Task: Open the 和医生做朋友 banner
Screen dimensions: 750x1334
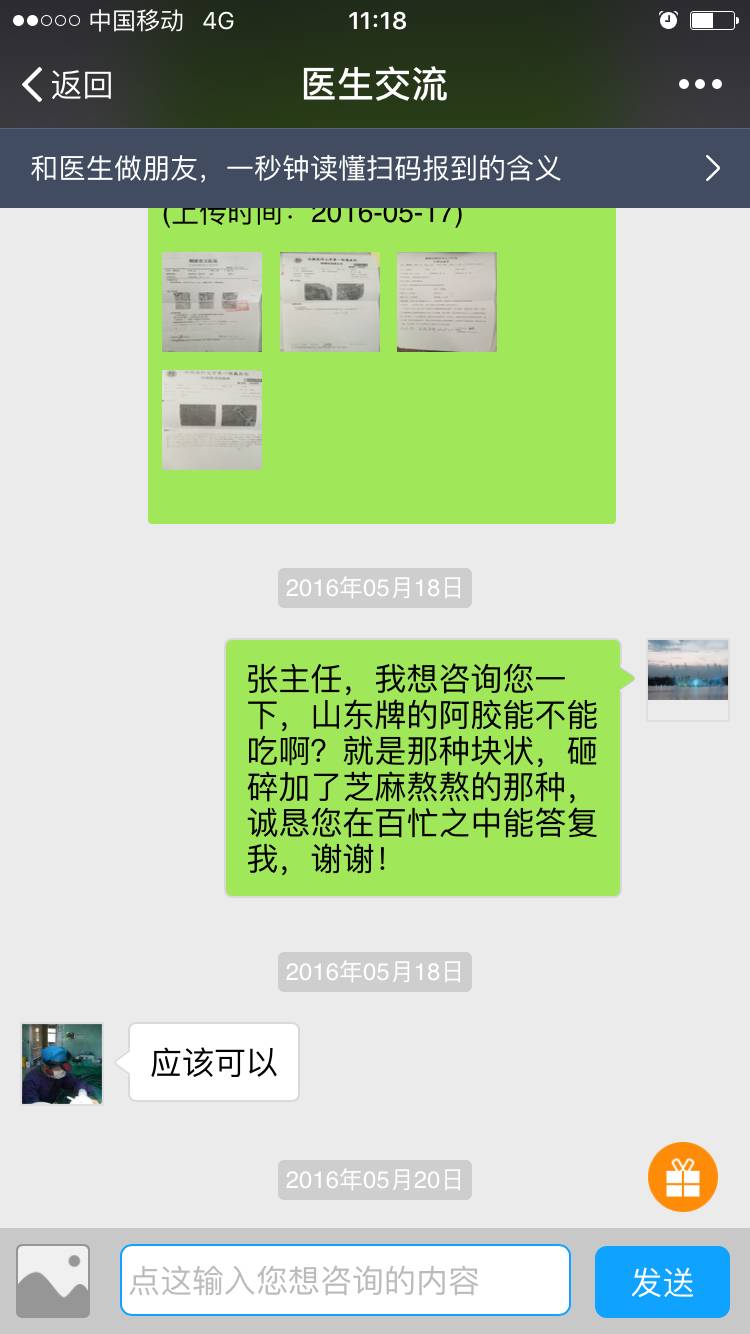Action: (375, 168)
